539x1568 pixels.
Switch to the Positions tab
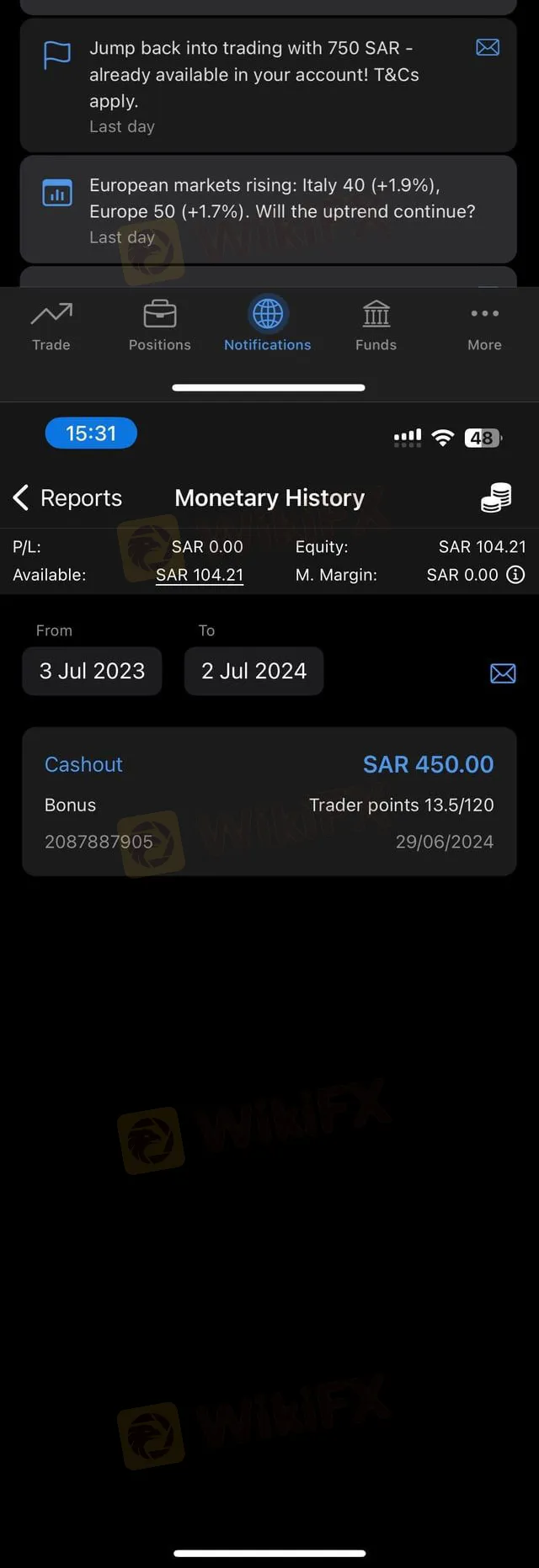pyautogui.click(x=159, y=326)
